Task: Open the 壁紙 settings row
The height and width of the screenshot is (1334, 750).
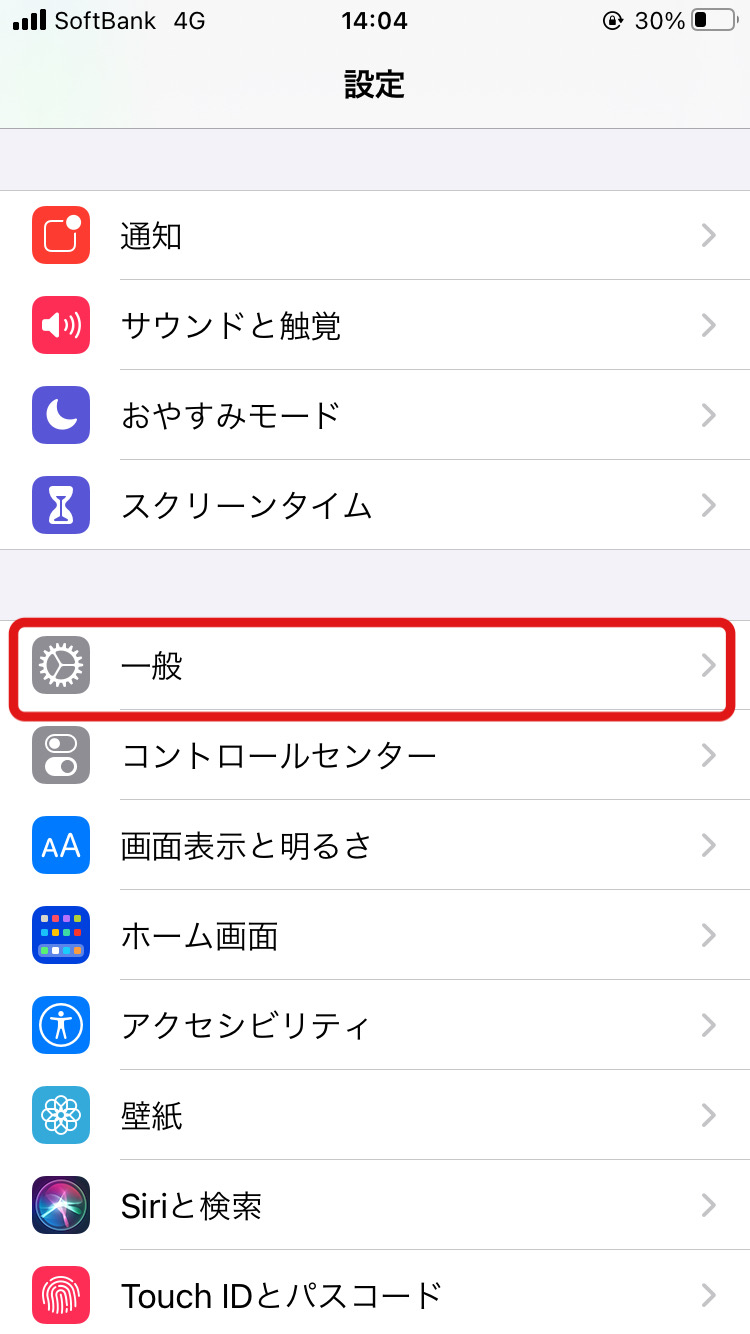Action: [x=375, y=1115]
